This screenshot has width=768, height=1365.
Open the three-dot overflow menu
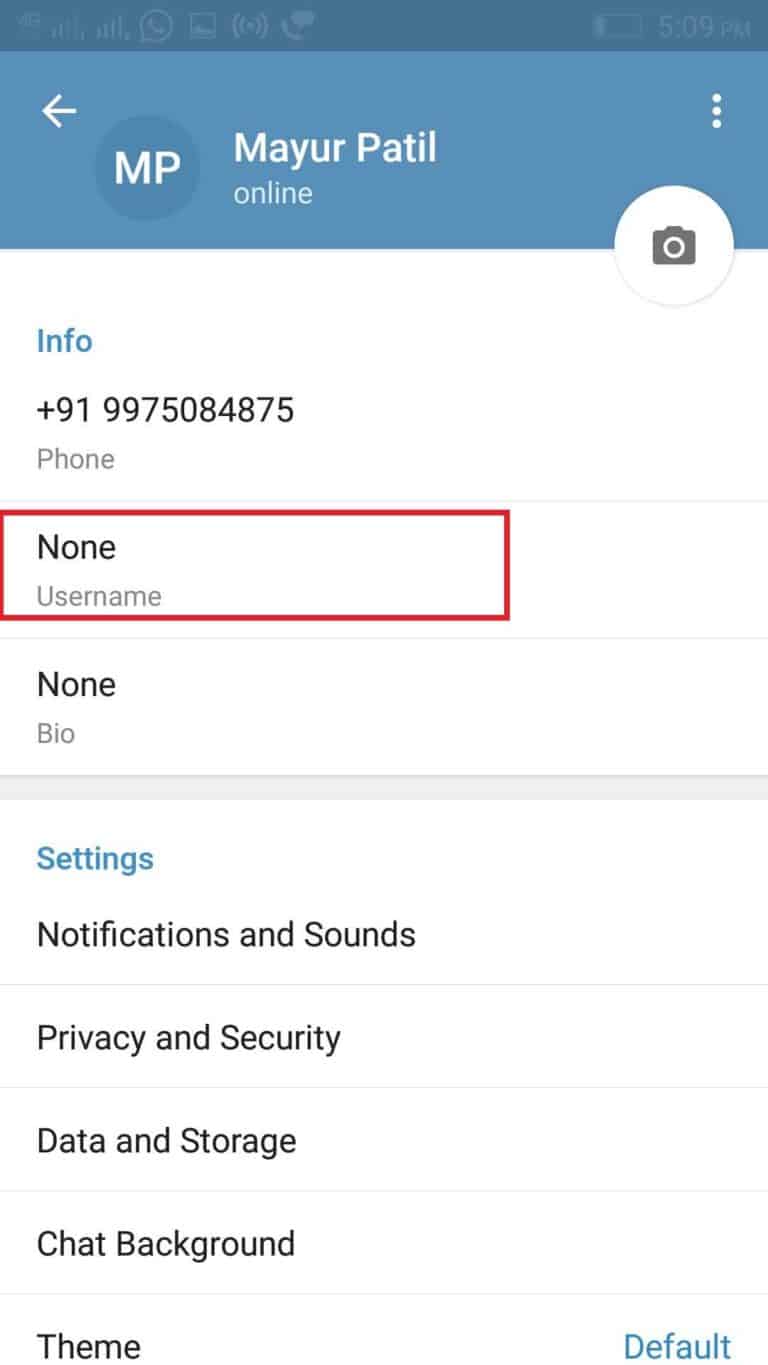click(716, 111)
